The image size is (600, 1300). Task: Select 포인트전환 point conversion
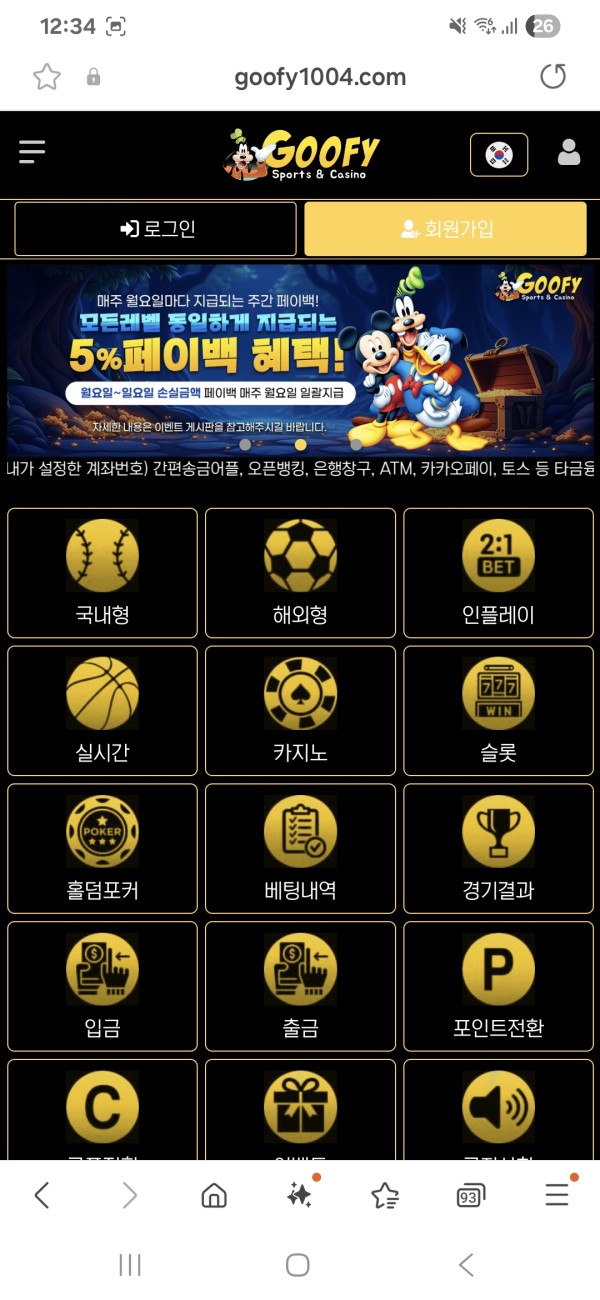(x=498, y=985)
